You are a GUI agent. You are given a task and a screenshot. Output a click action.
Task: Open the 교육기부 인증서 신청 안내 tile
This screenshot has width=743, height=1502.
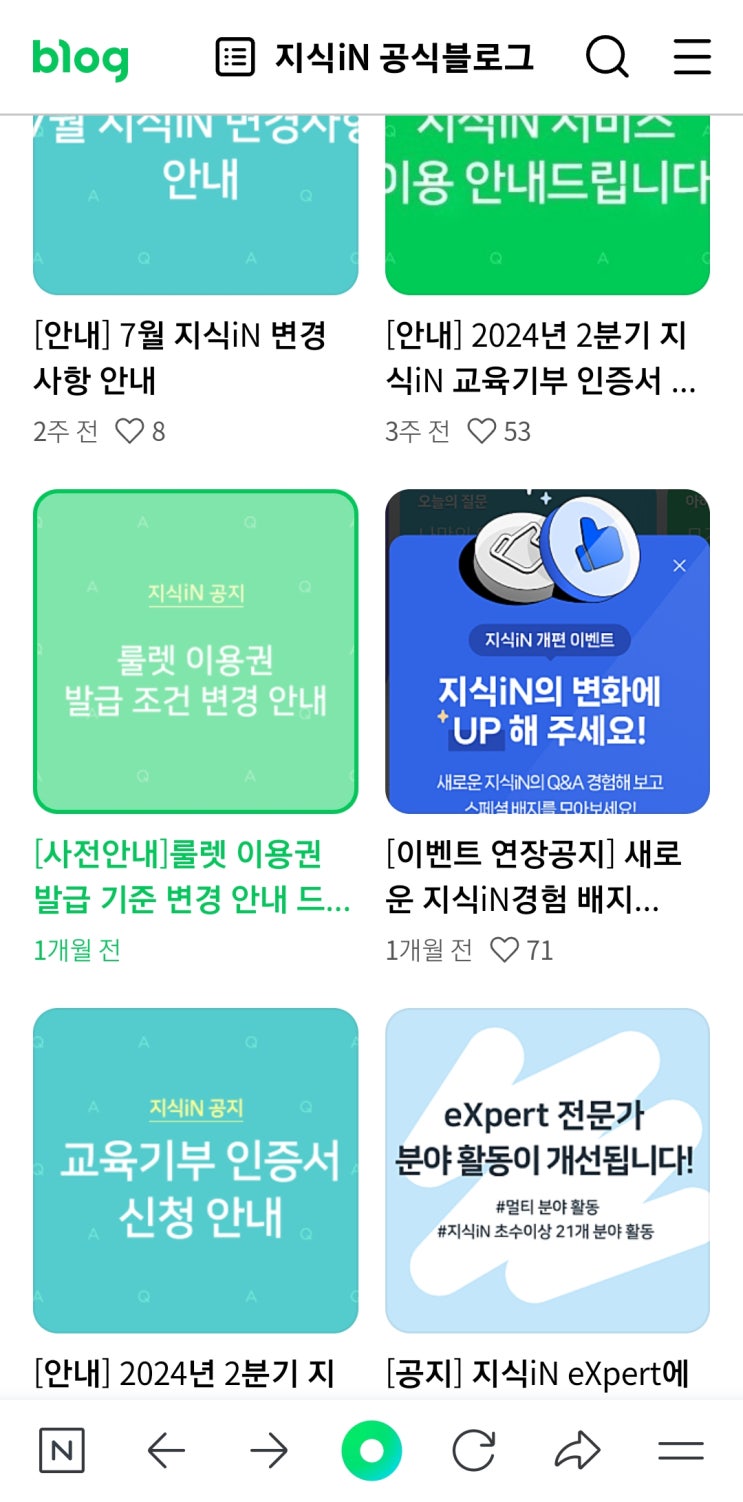point(195,1170)
